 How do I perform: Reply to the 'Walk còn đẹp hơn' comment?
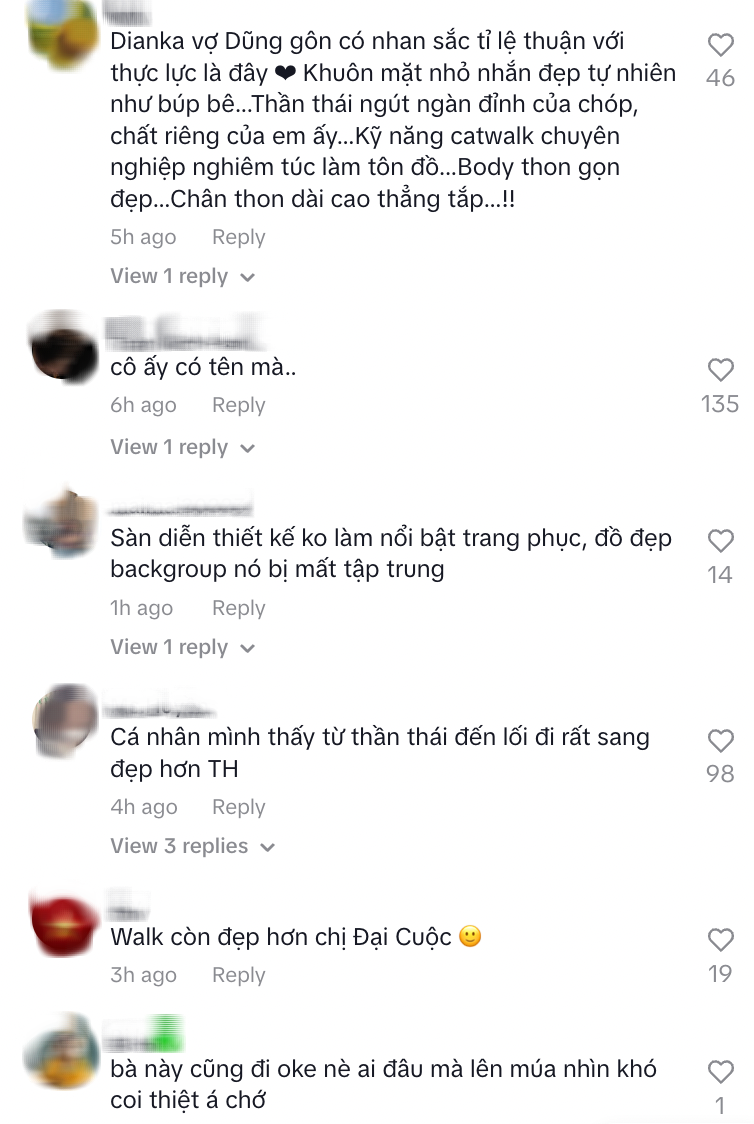pos(238,975)
